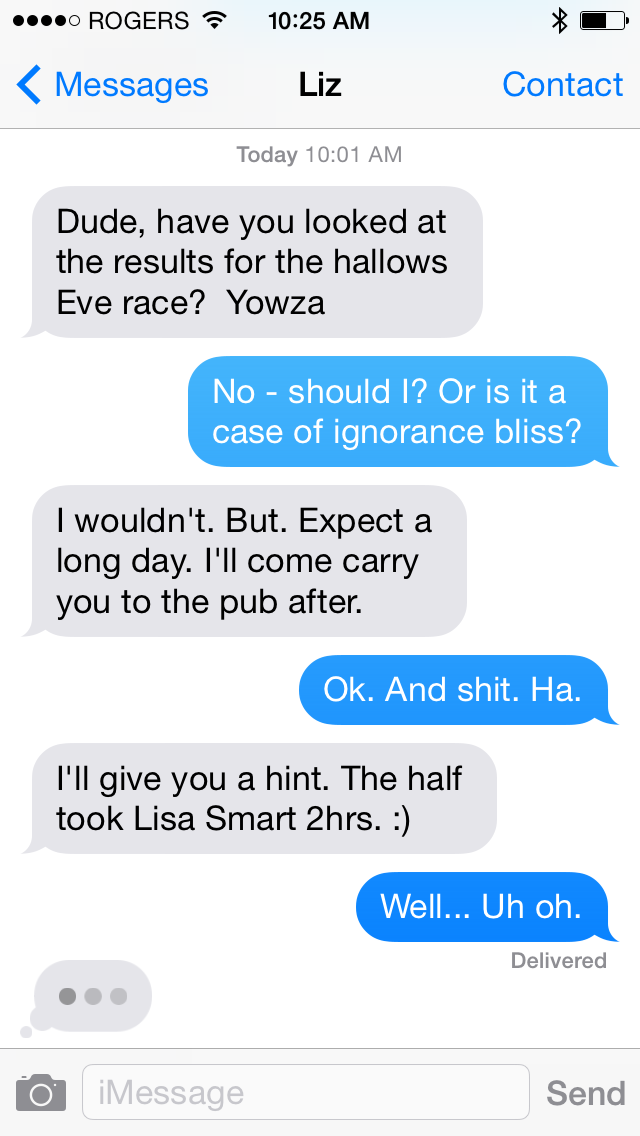Tap the Send button
The width and height of the screenshot is (640, 1136).
[585, 1093]
